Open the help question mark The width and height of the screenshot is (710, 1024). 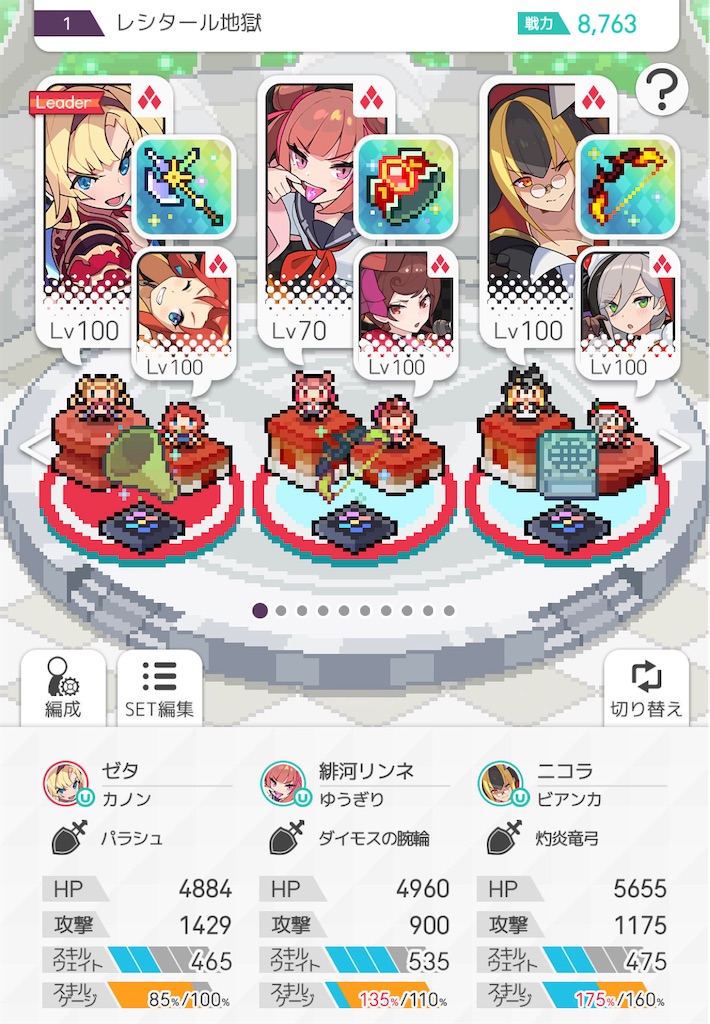[x=661, y=92]
